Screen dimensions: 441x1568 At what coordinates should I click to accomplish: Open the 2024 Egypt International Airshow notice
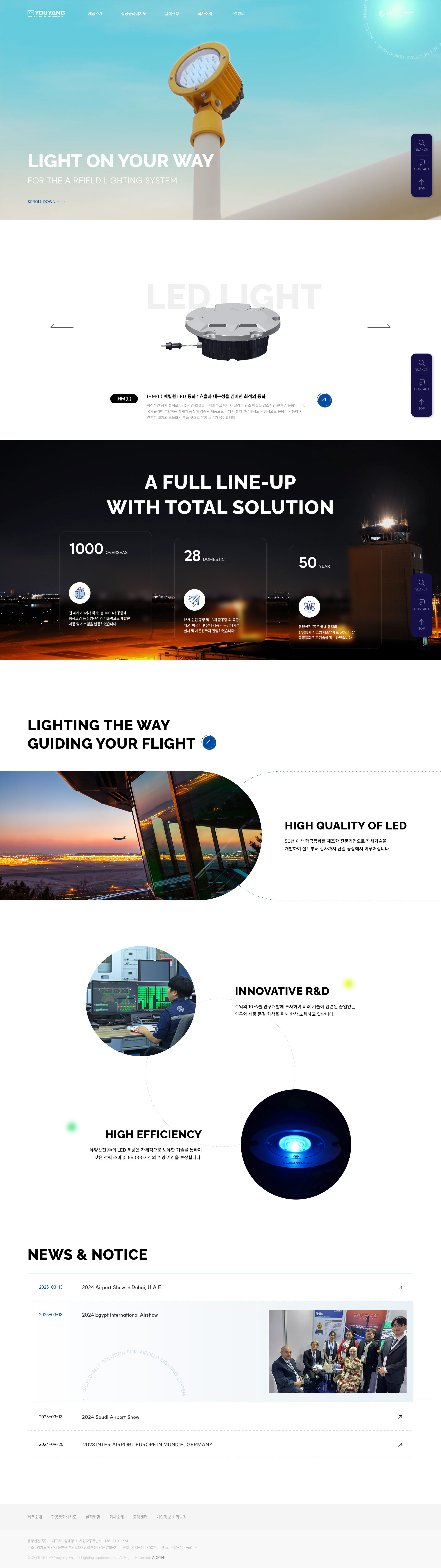coord(120,1315)
